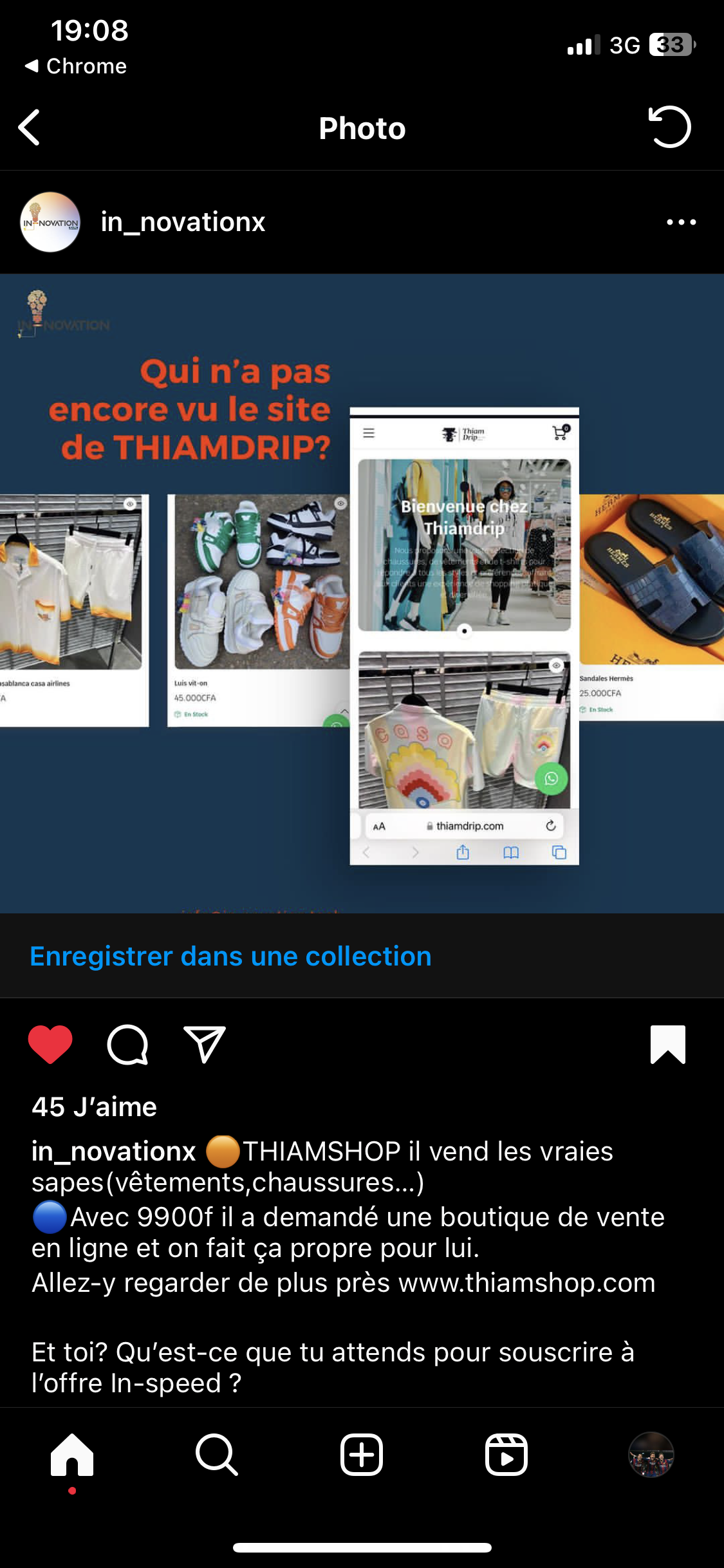Open my profile tab avatar
Screen dimensions: 724x1568
point(651,1455)
